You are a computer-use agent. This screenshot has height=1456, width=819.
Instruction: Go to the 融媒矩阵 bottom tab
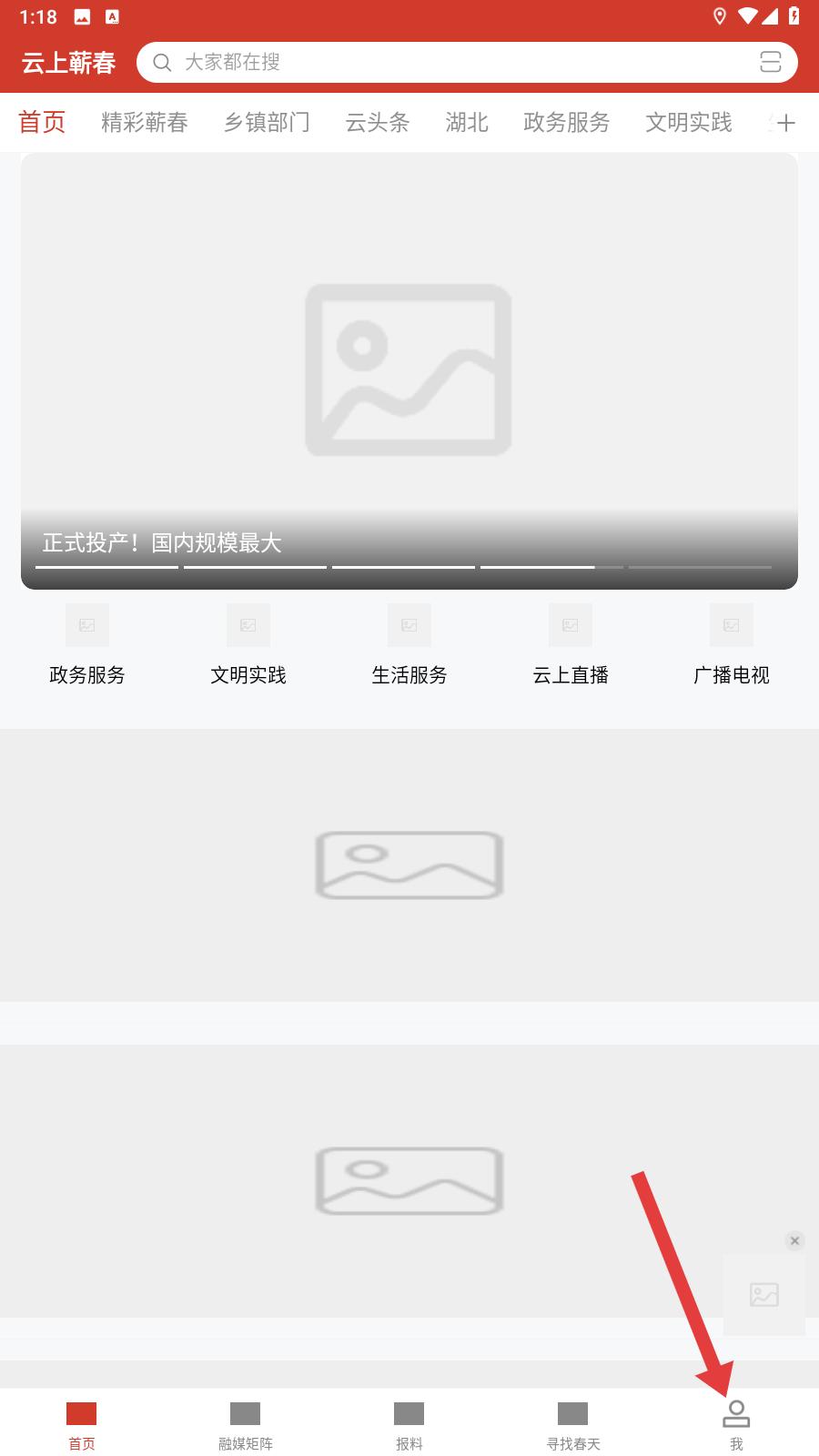pos(246,1425)
